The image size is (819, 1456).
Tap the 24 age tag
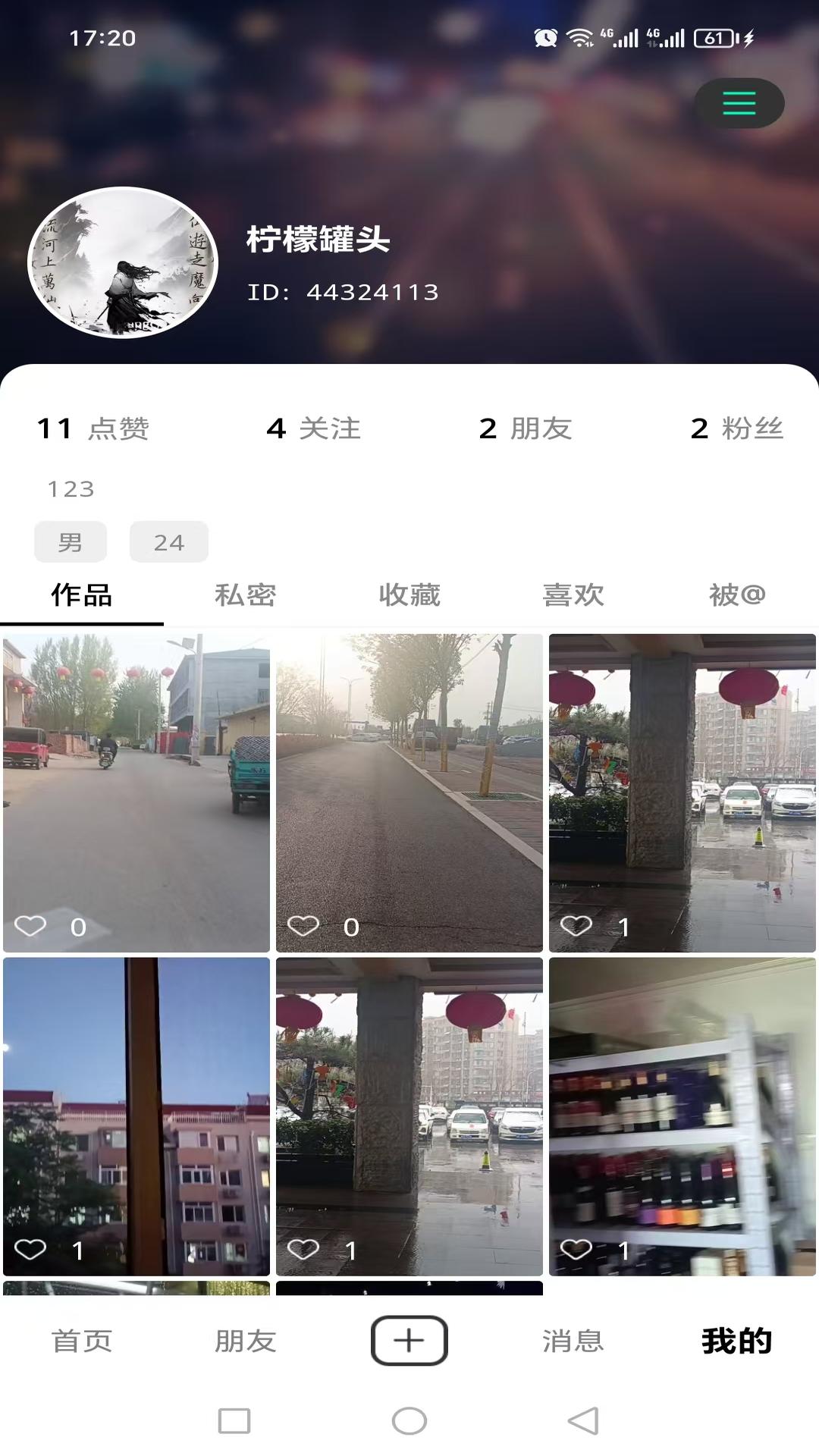click(x=168, y=541)
